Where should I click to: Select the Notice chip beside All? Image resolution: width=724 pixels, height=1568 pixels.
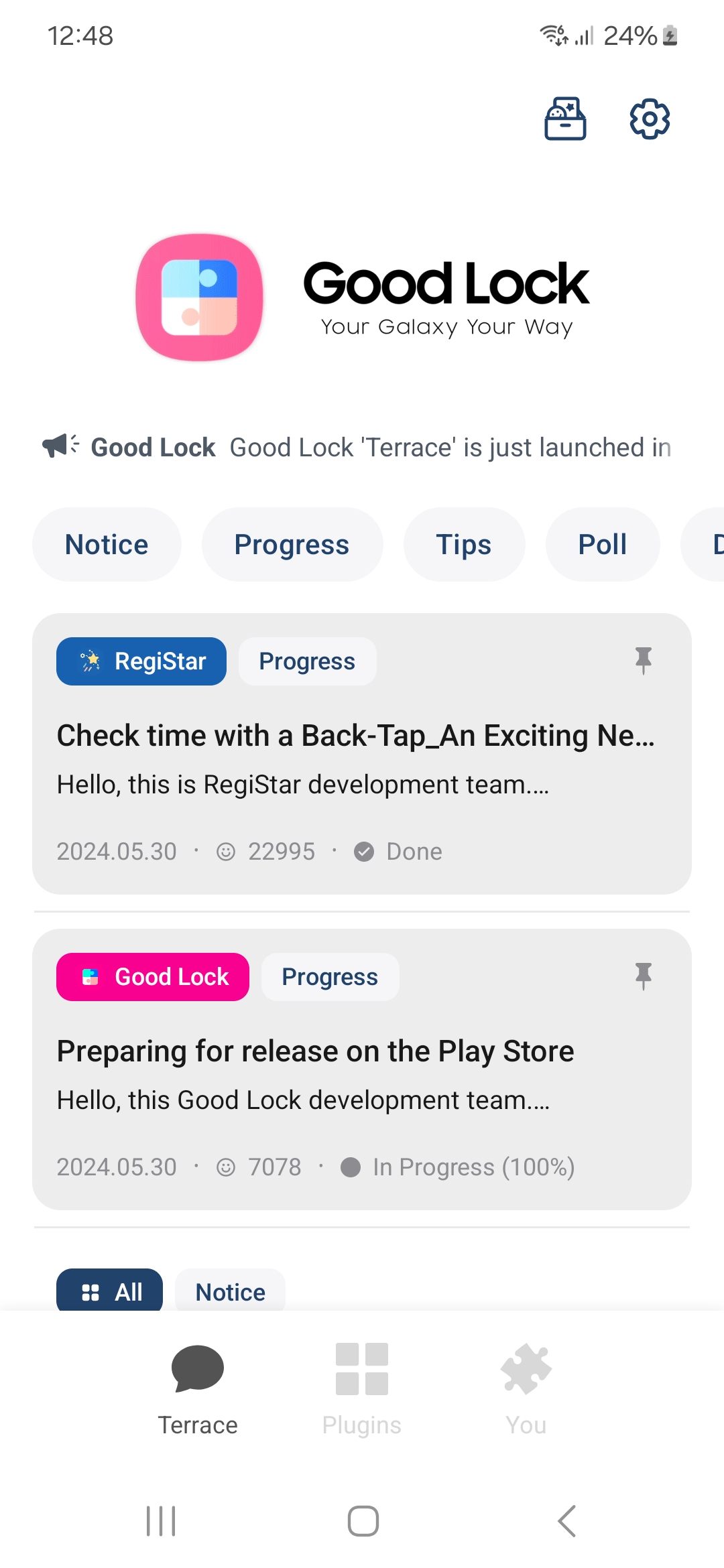[x=230, y=1291]
